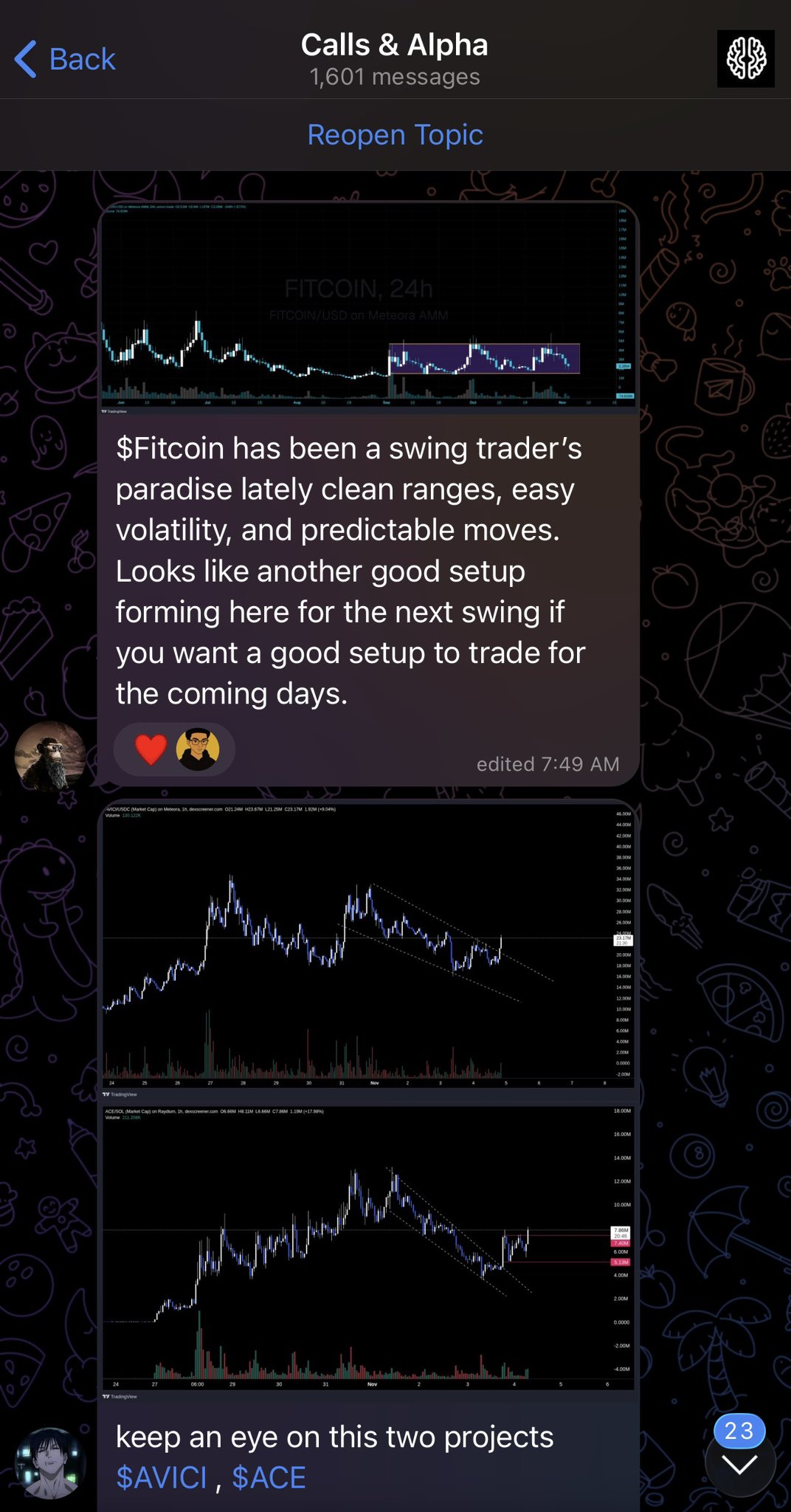View the FITCOIN 24h chart image
The image size is (791, 1512).
click(367, 306)
